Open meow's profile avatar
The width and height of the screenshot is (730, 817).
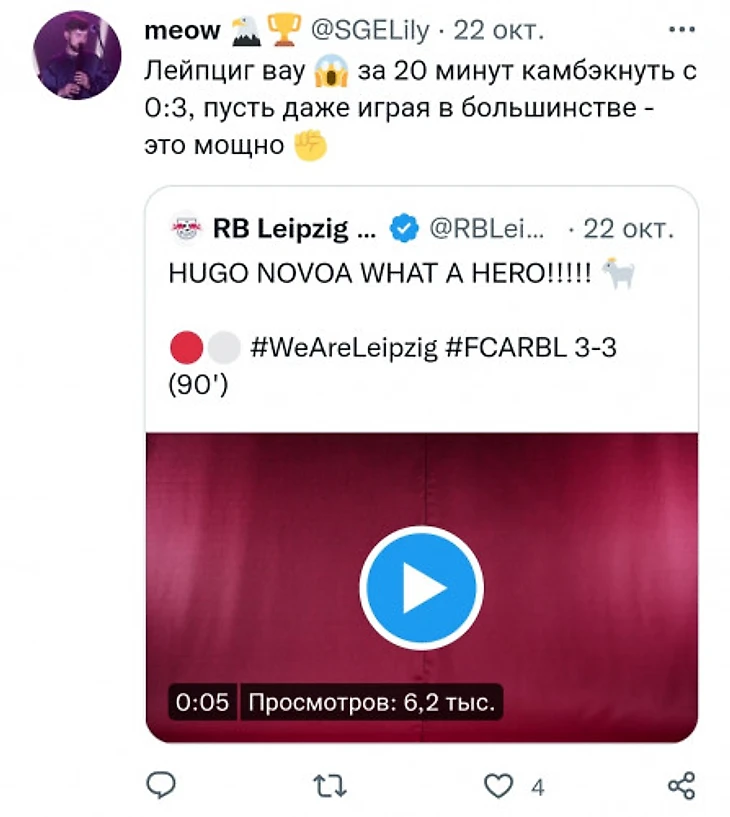(x=77, y=55)
